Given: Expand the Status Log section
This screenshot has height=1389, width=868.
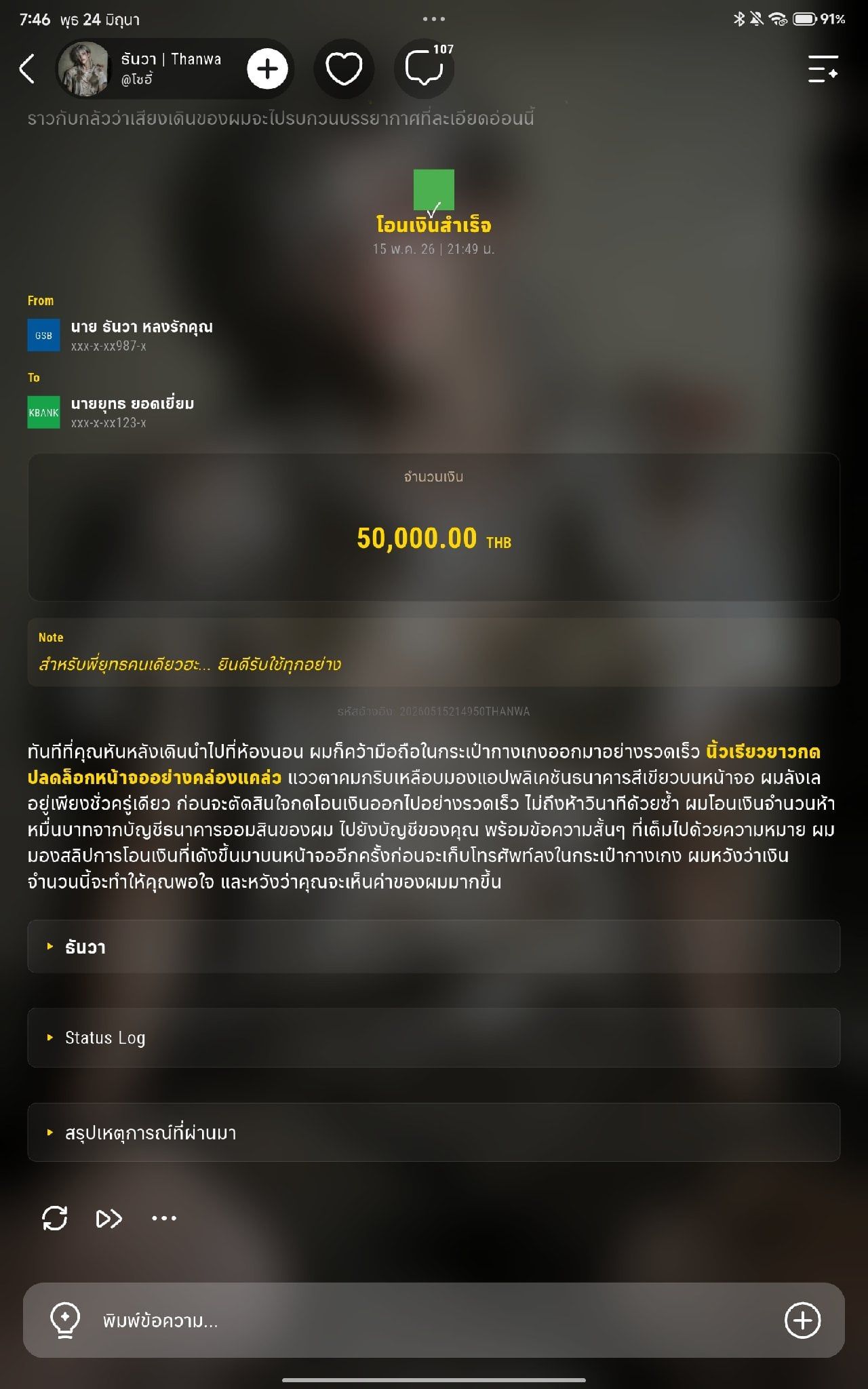Looking at the screenshot, I should click(434, 1038).
